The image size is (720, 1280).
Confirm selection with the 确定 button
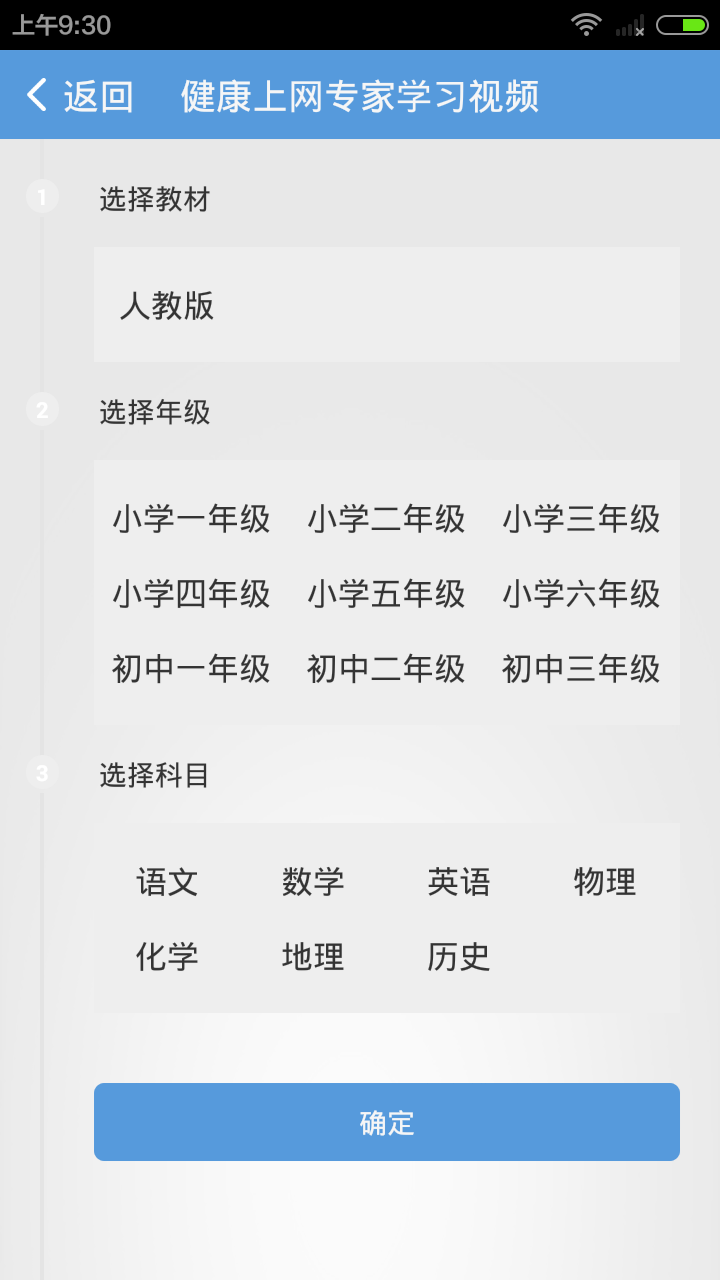(x=387, y=1122)
